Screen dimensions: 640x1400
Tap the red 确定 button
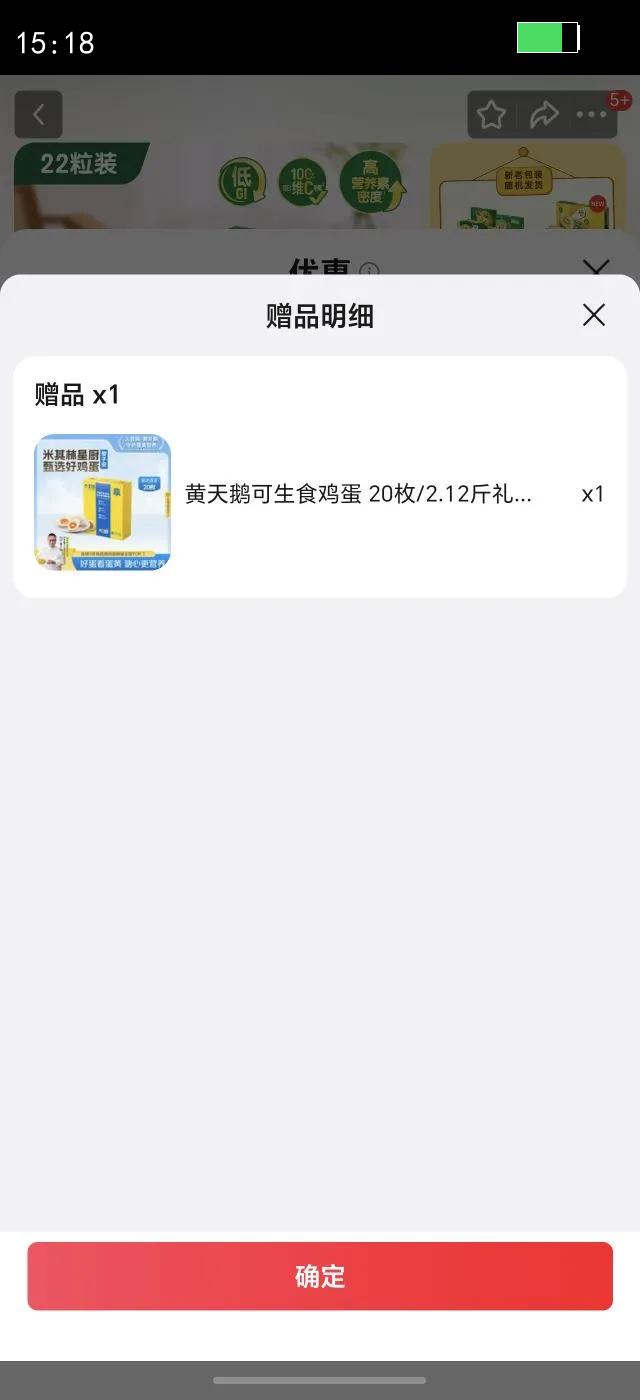tap(320, 1276)
